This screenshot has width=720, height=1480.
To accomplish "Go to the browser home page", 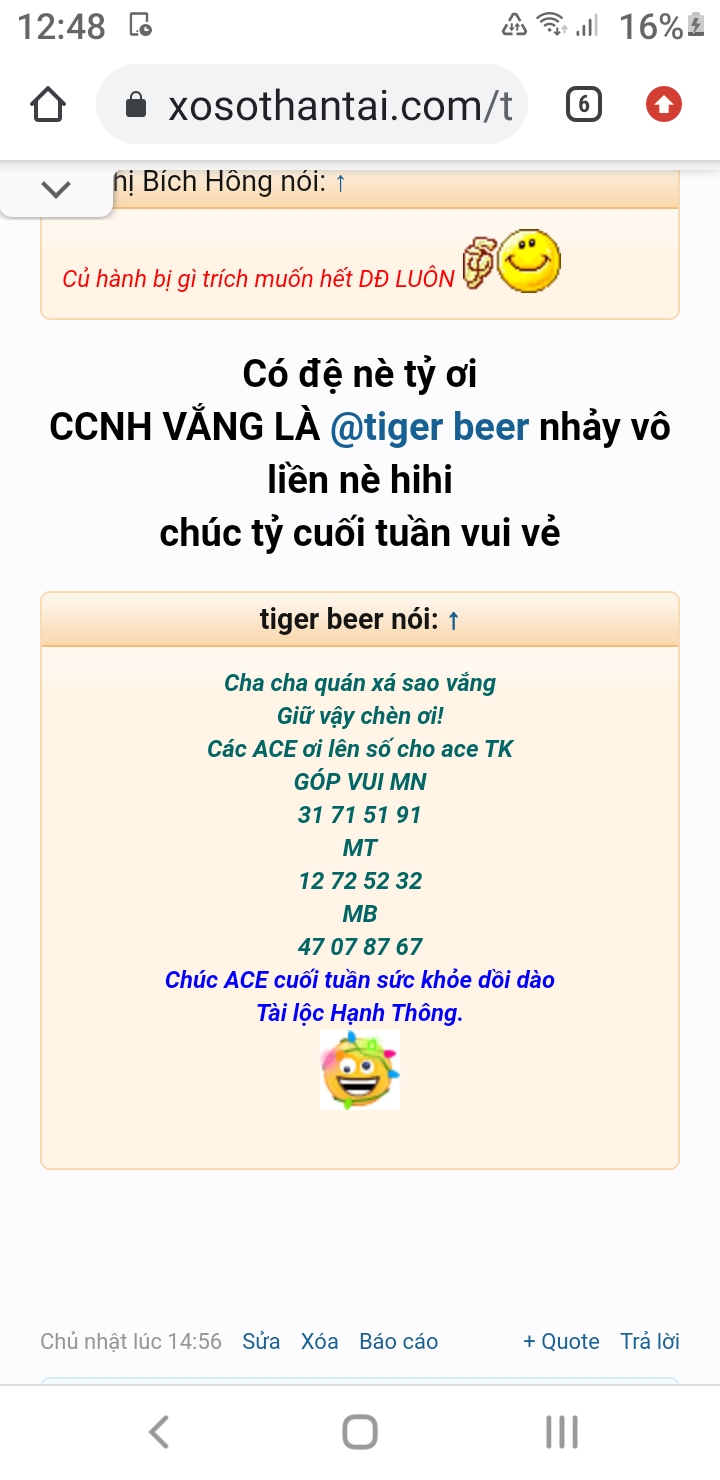I will (48, 105).
